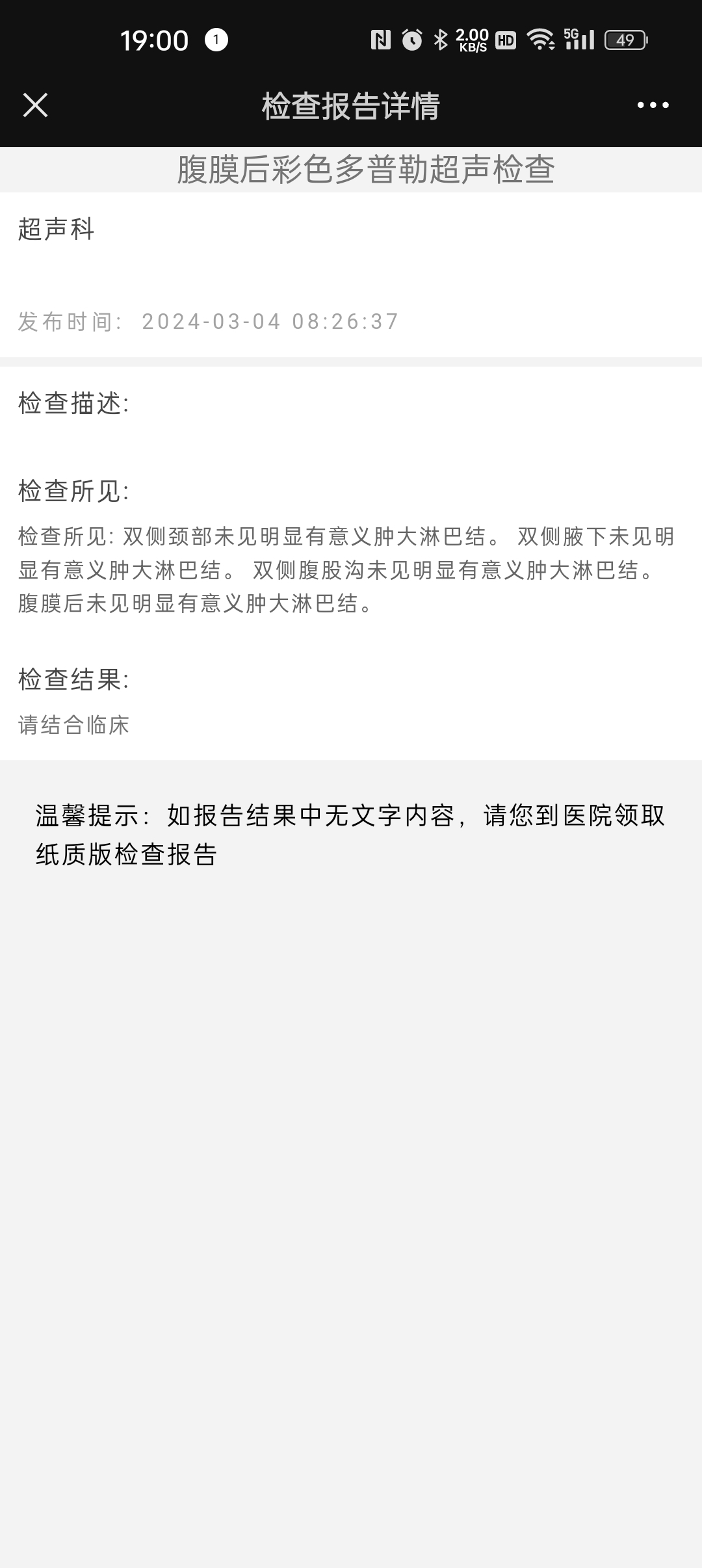702x1568 pixels.
Task: Close the 检查报告详情 page
Action: (x=35, y=105)
